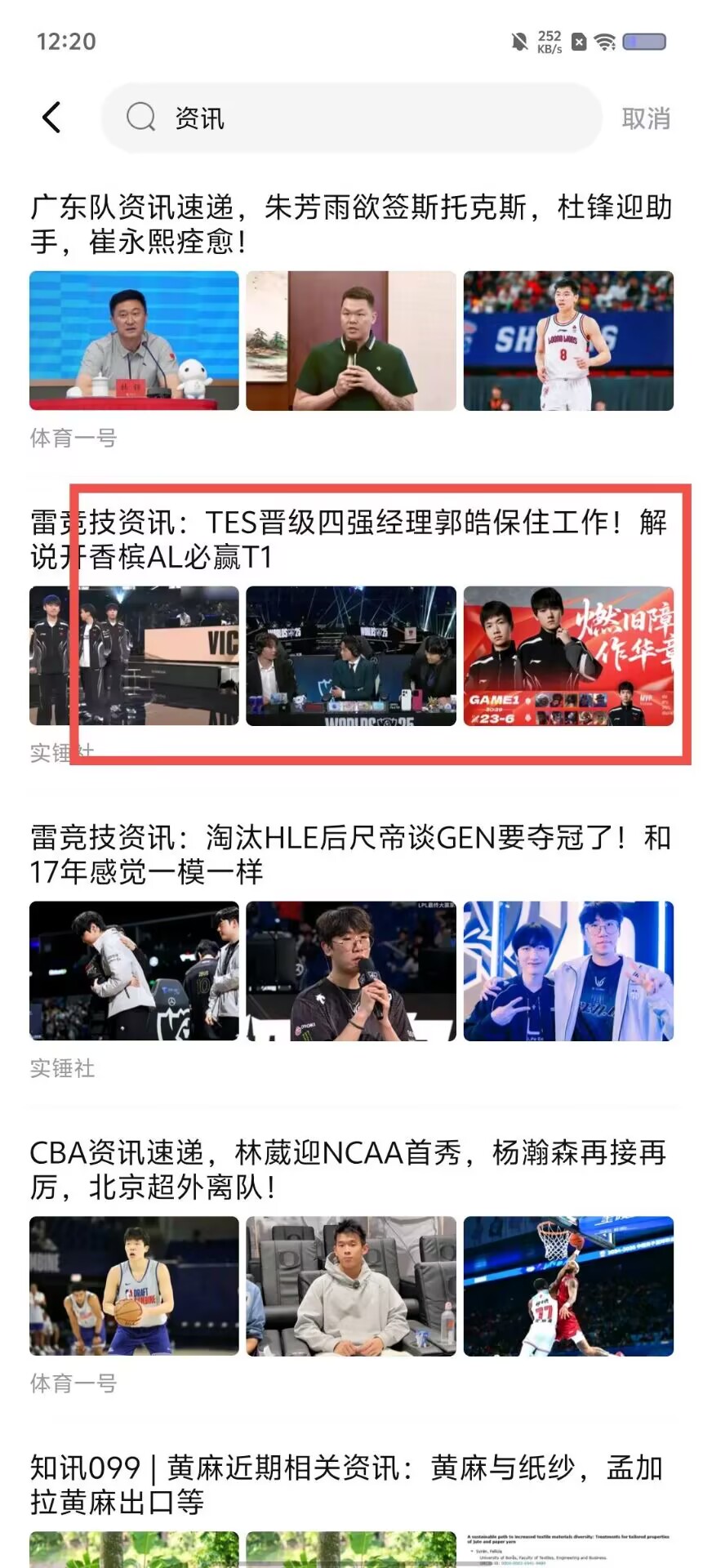Tap the search field containing 资讯

[351, 118]
